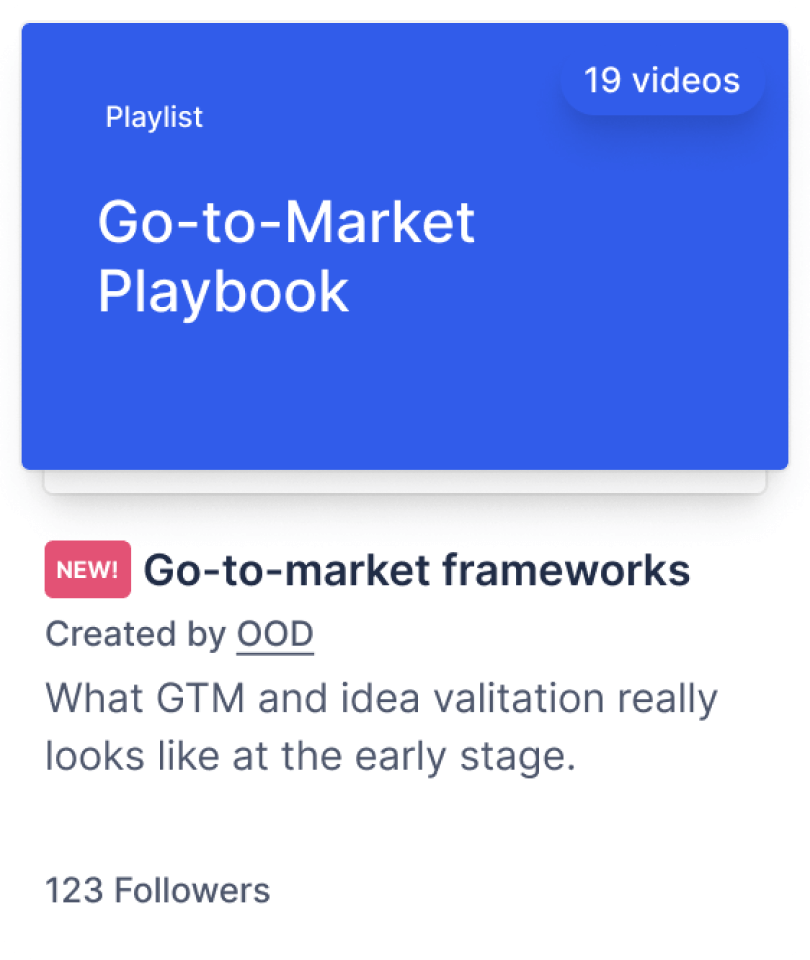Open the Go-to-Market Playbook playlist cover
The image size is (810, 960).
pos(404,247)
